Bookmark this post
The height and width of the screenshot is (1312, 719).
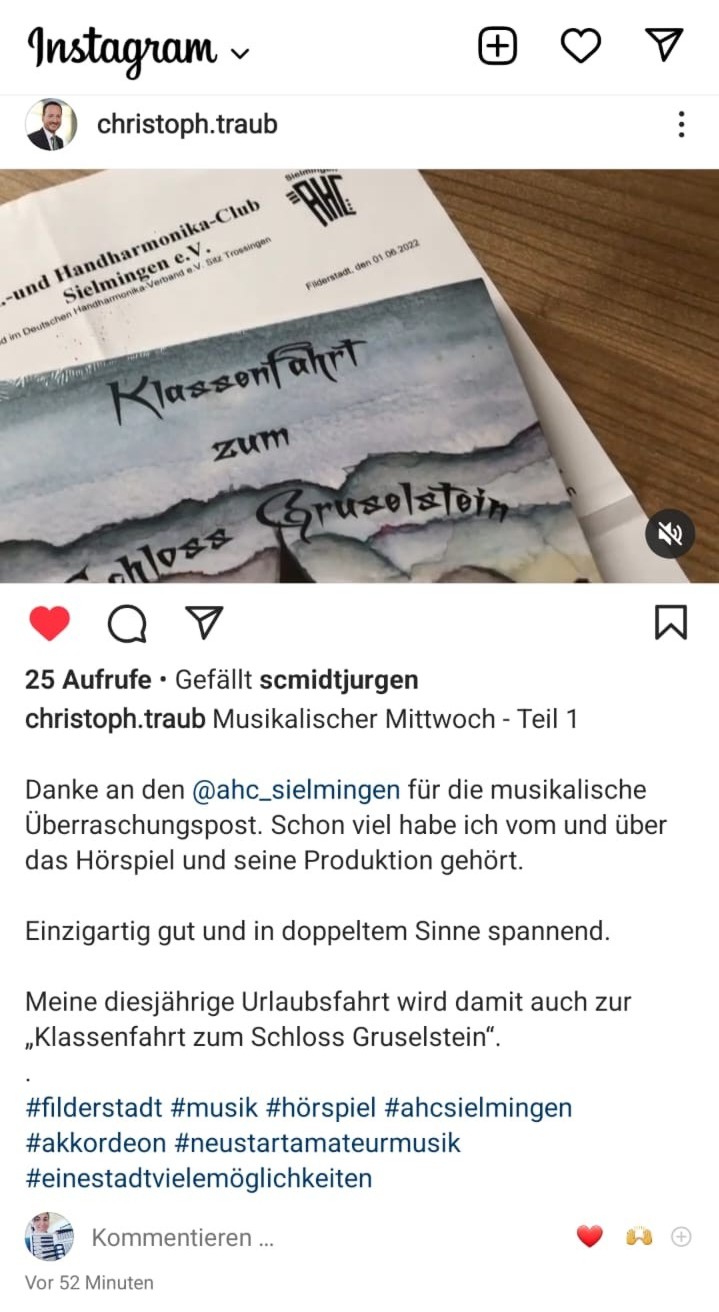point(670,623)
